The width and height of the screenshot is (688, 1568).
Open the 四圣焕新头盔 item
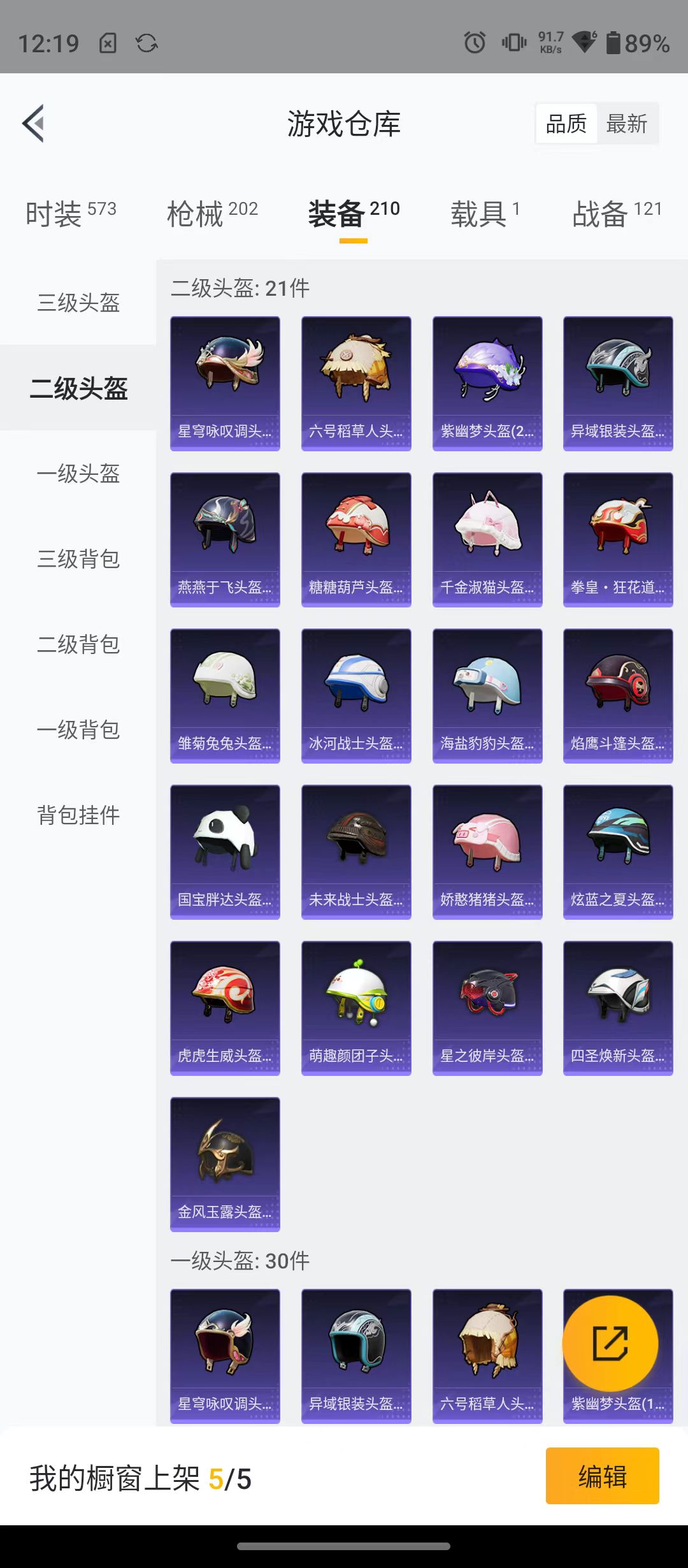[x=618, y=1008]
